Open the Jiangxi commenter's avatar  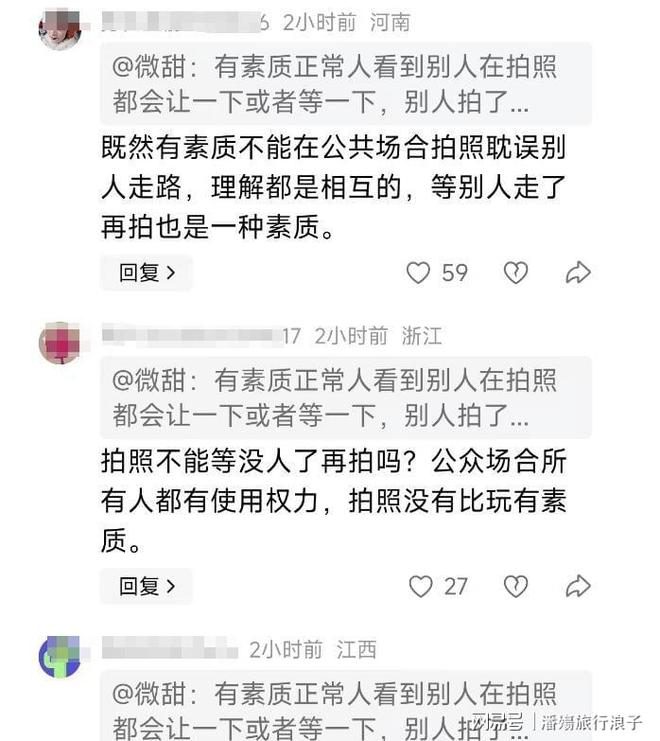[59, 657]
